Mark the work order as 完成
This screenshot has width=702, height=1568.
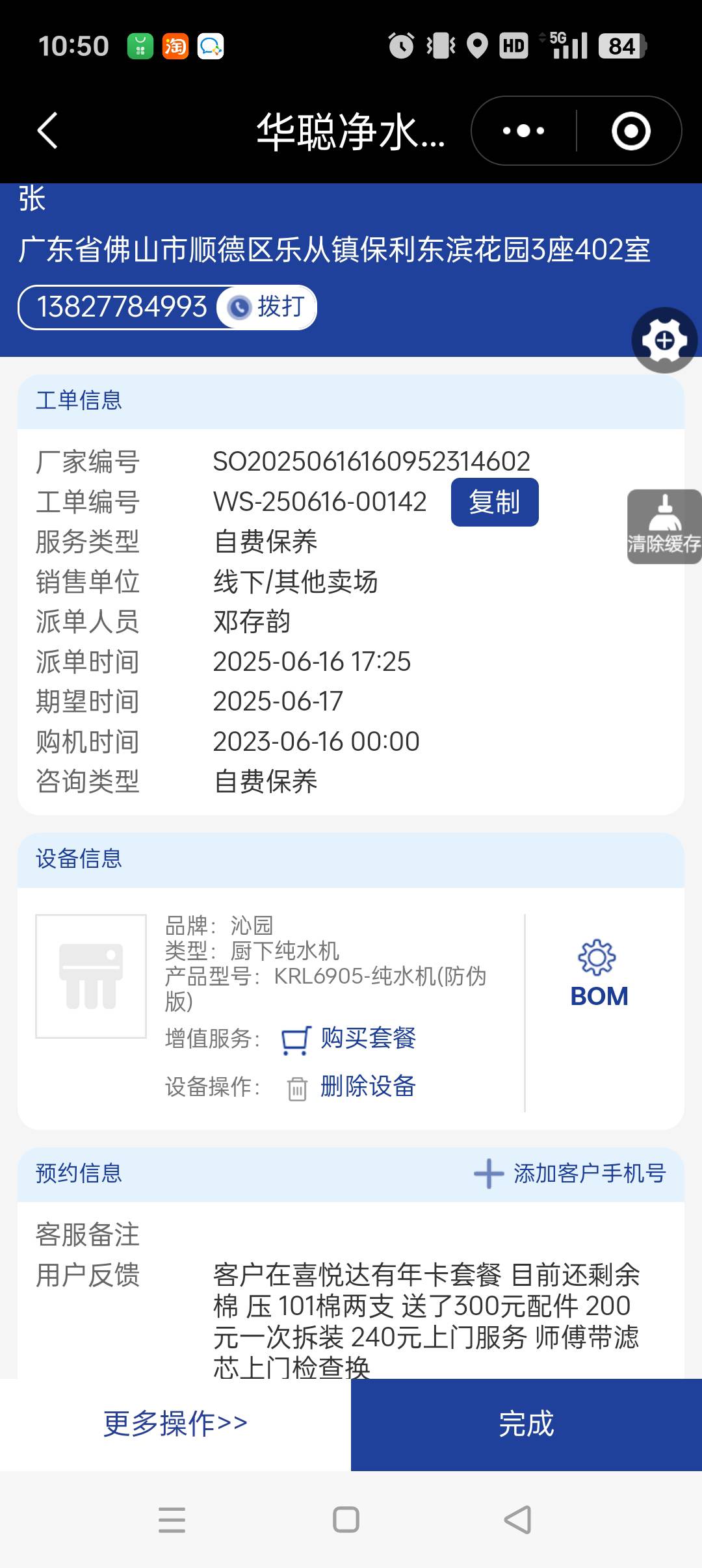point(526,1424)
